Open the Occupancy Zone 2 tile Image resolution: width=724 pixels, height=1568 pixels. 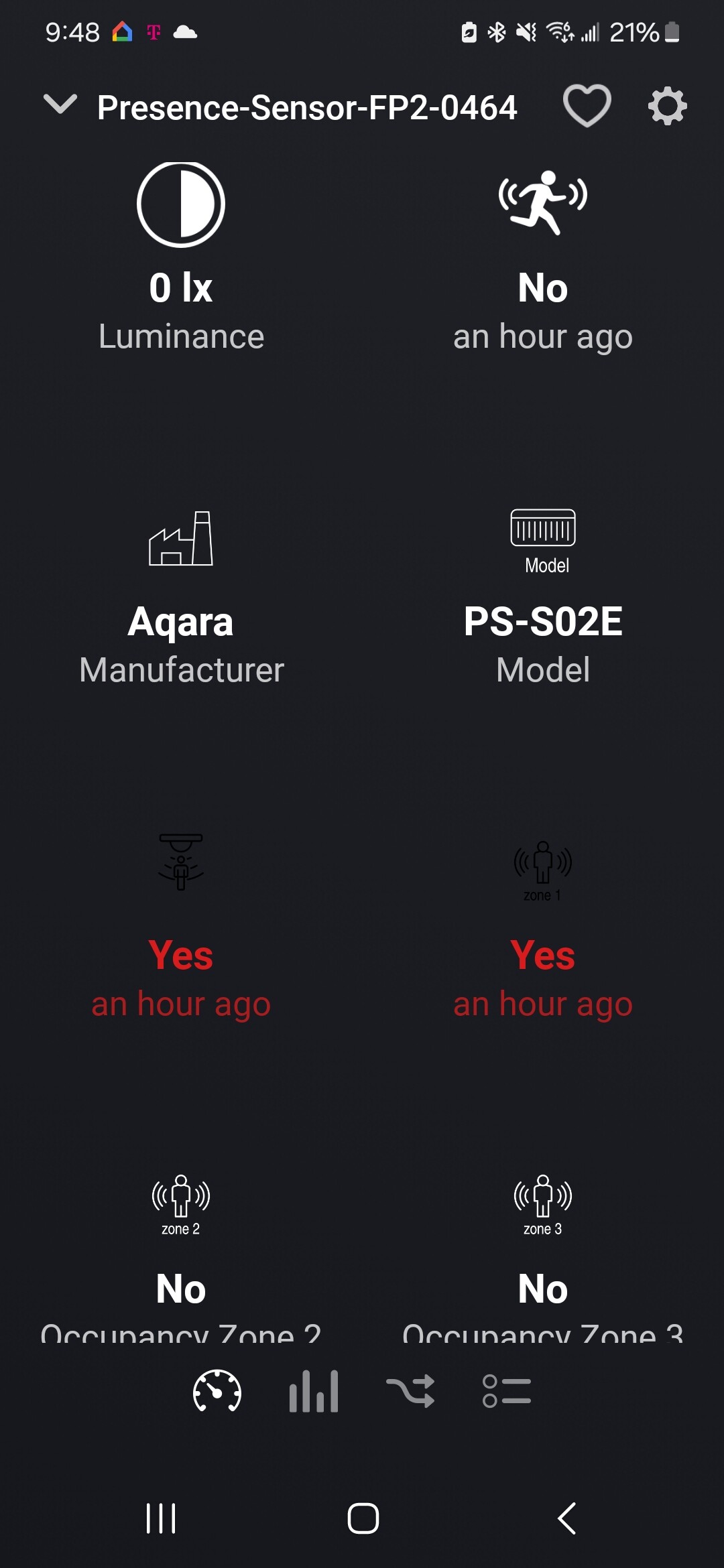181,1253
